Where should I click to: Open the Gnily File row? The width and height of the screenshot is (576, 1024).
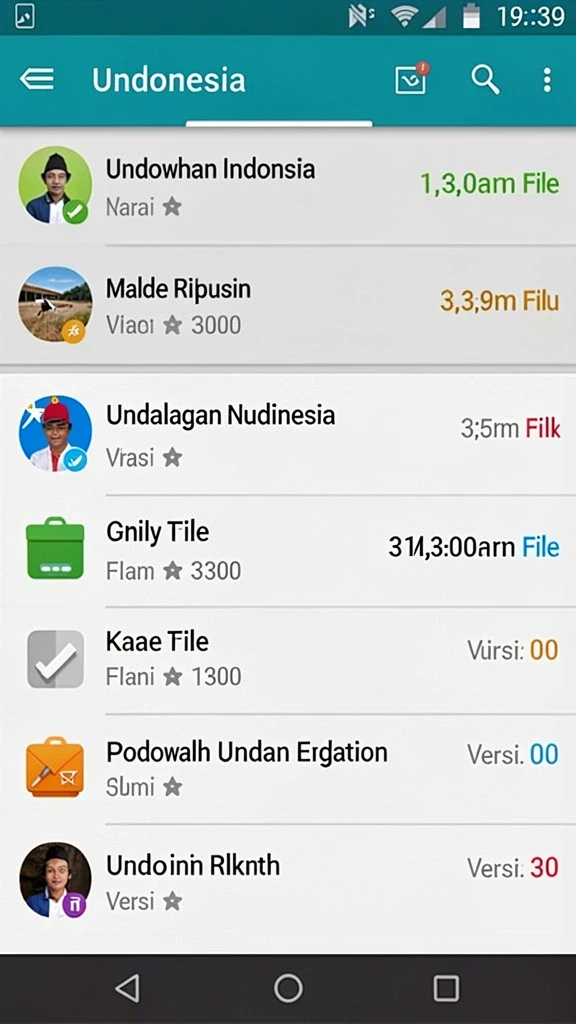point(288,551)
